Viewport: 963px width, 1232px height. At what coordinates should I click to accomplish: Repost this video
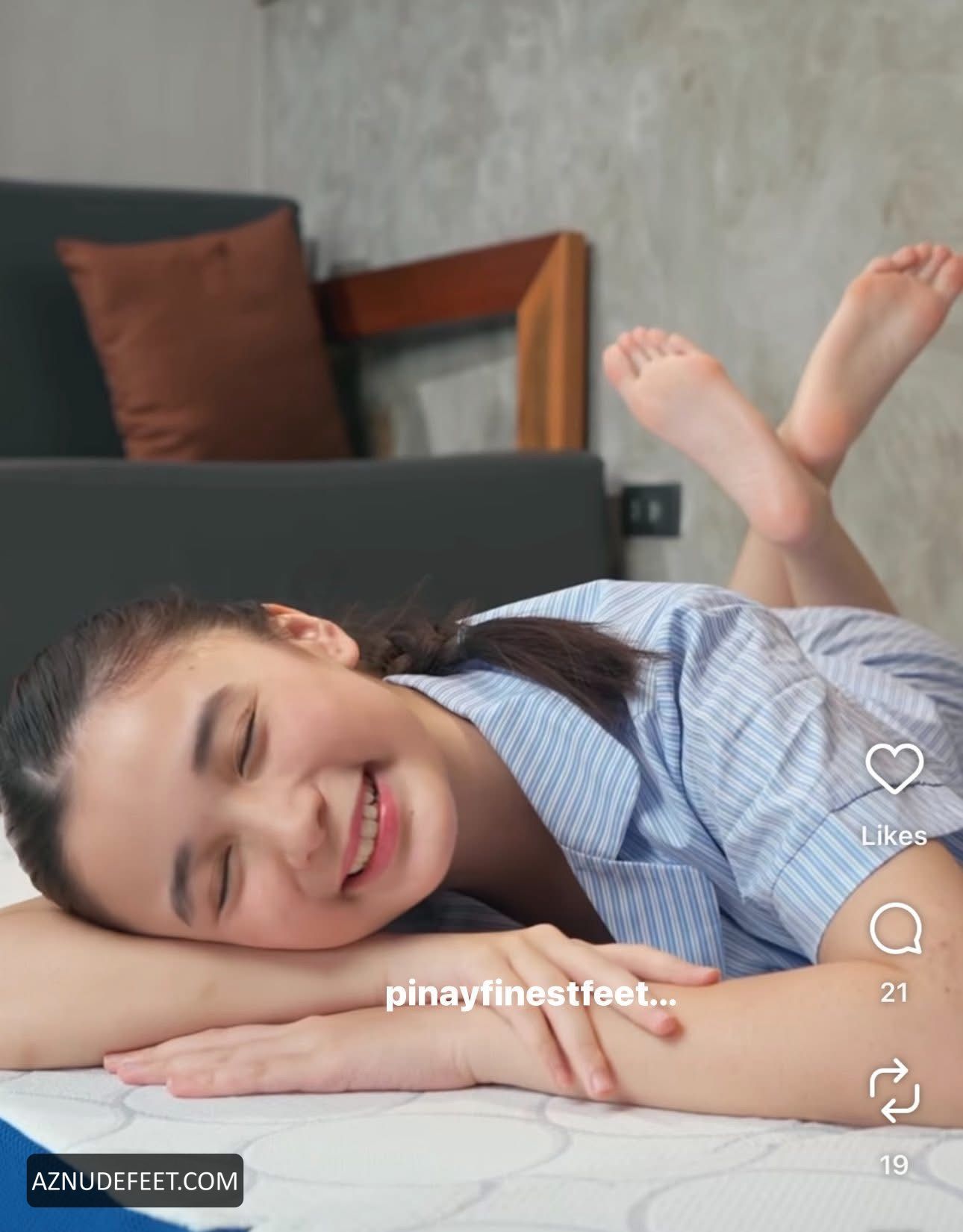click(894, 1090)
